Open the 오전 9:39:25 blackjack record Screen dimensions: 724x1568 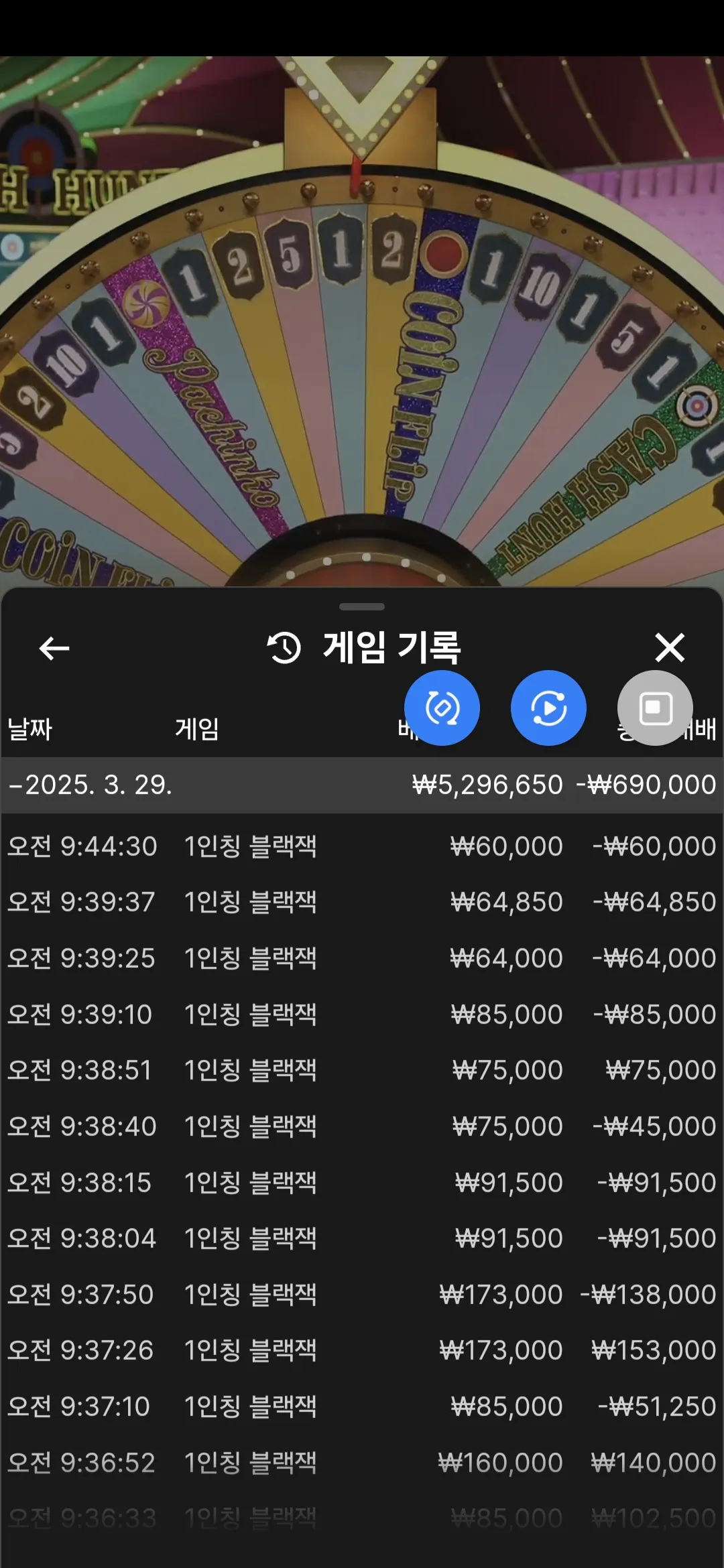362,958
